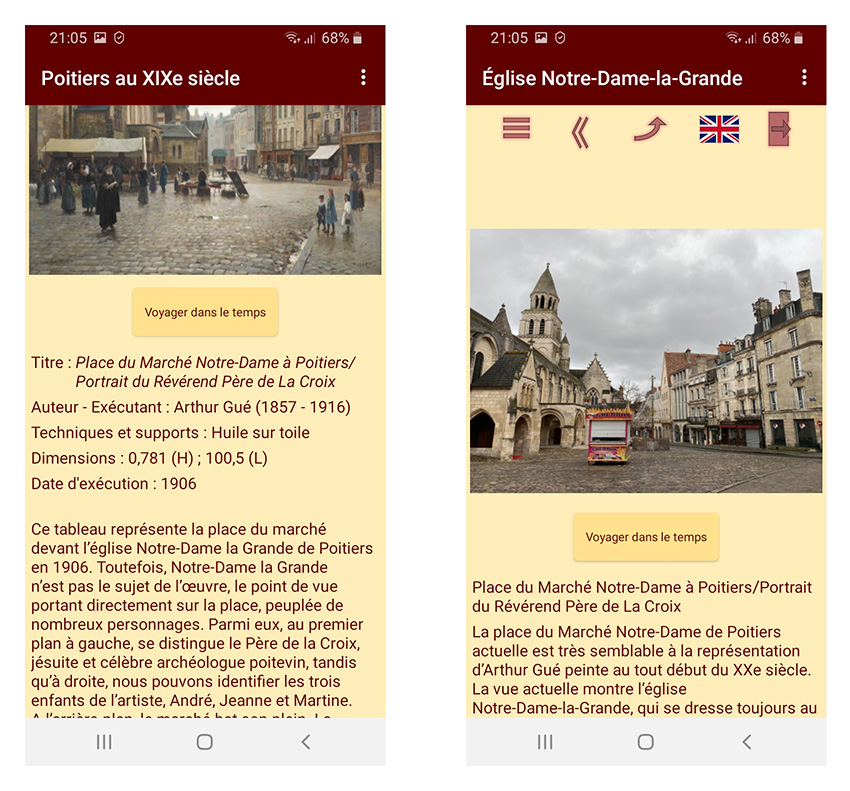Switch language with the British flag
850x791 pixels.
click(719, 130)
